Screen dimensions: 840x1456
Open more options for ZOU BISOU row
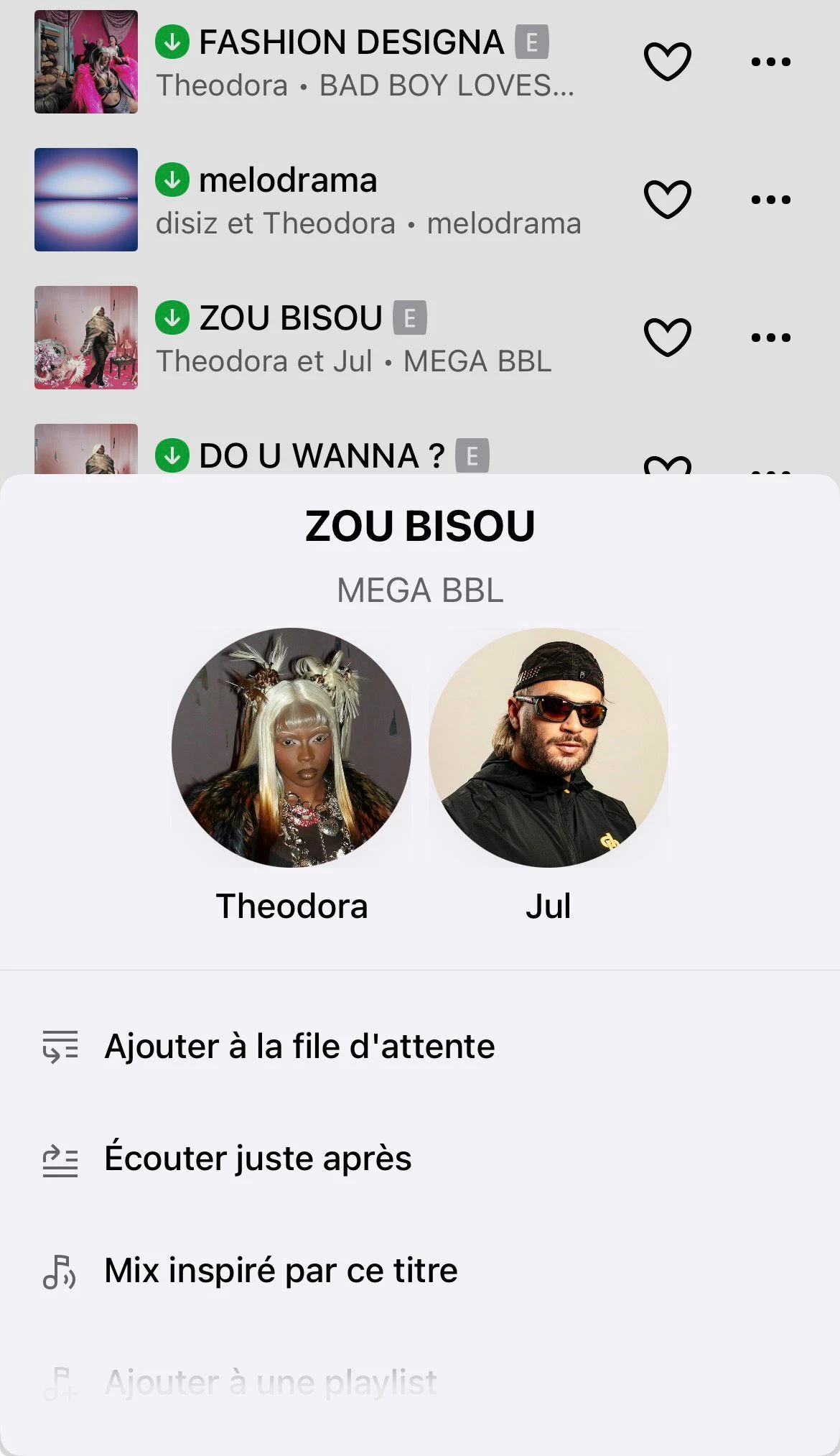[x=770, y=338]
